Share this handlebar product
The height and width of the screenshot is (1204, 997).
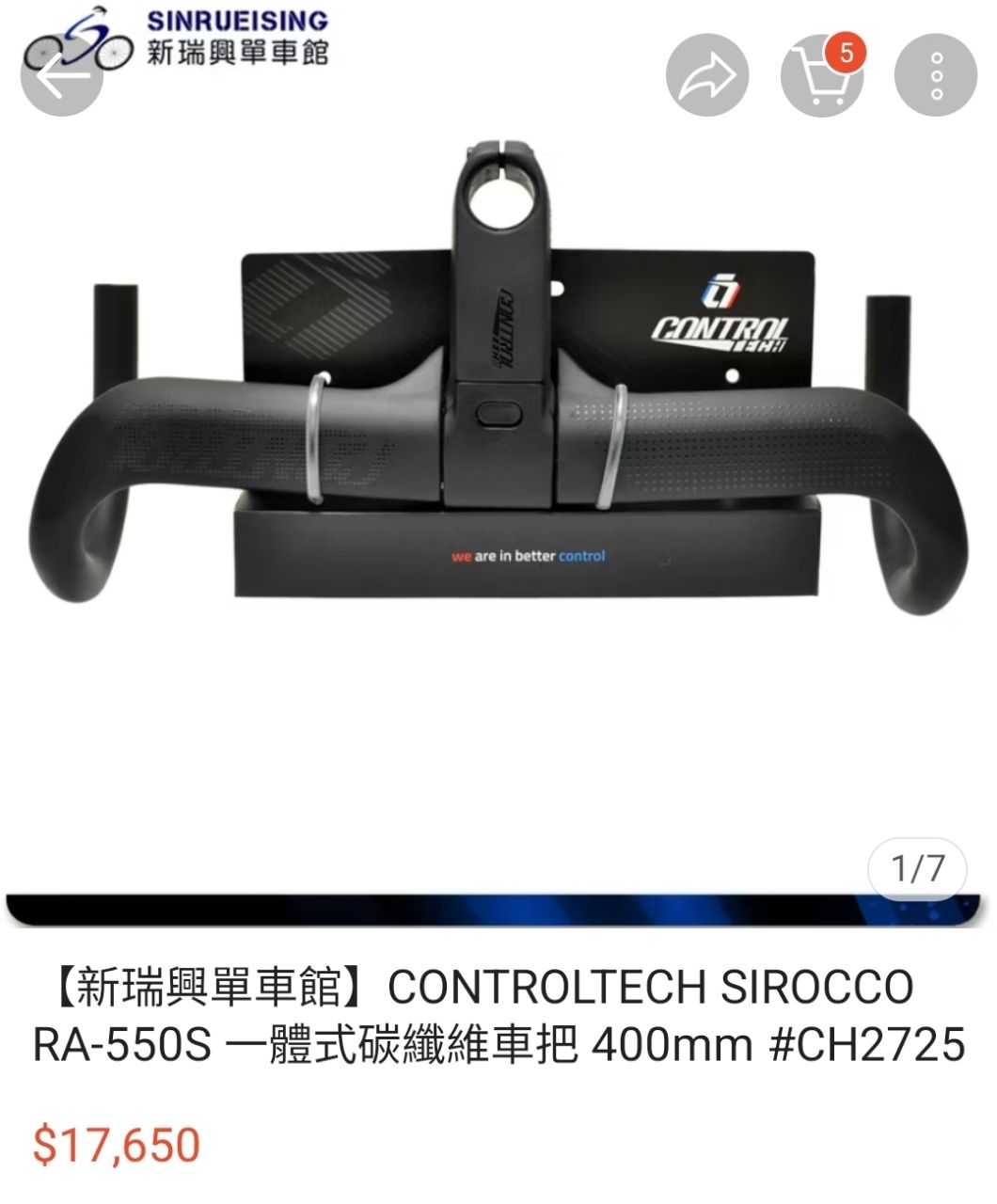pos(707,75)
